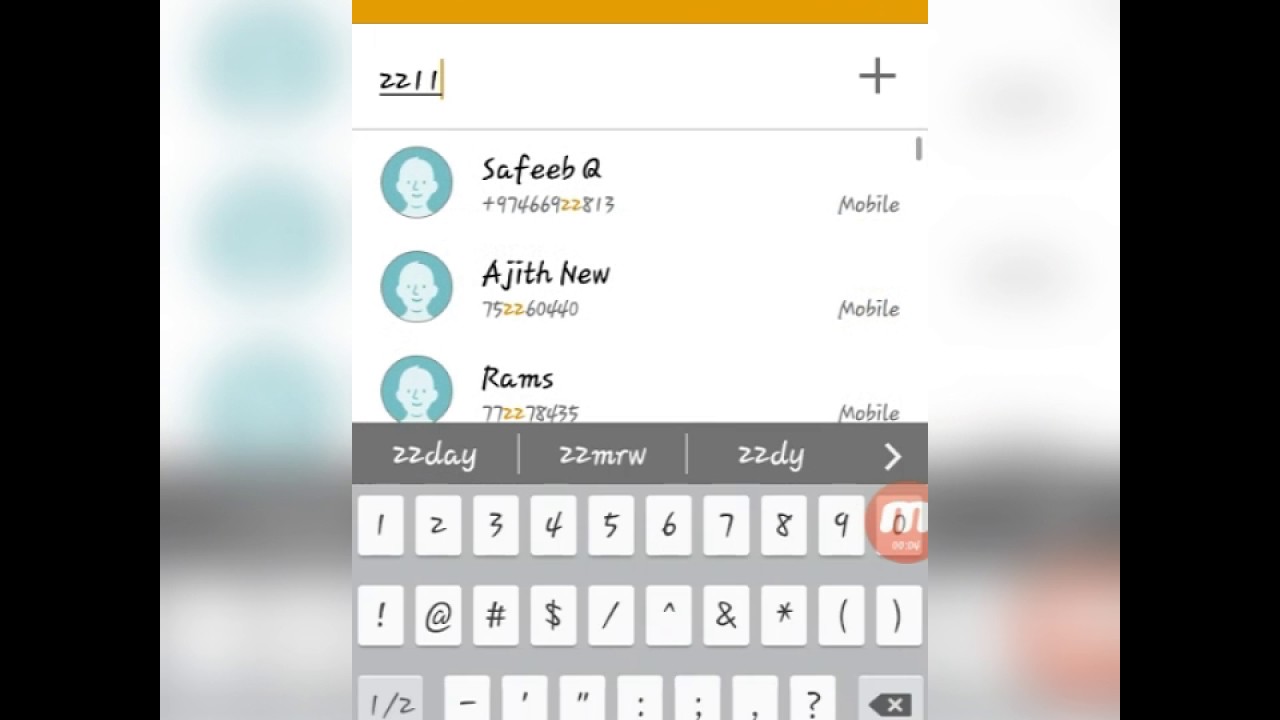Choose contact Ajith New
Viewport: 1280px width, 720px height.
(x=640, y=287)
